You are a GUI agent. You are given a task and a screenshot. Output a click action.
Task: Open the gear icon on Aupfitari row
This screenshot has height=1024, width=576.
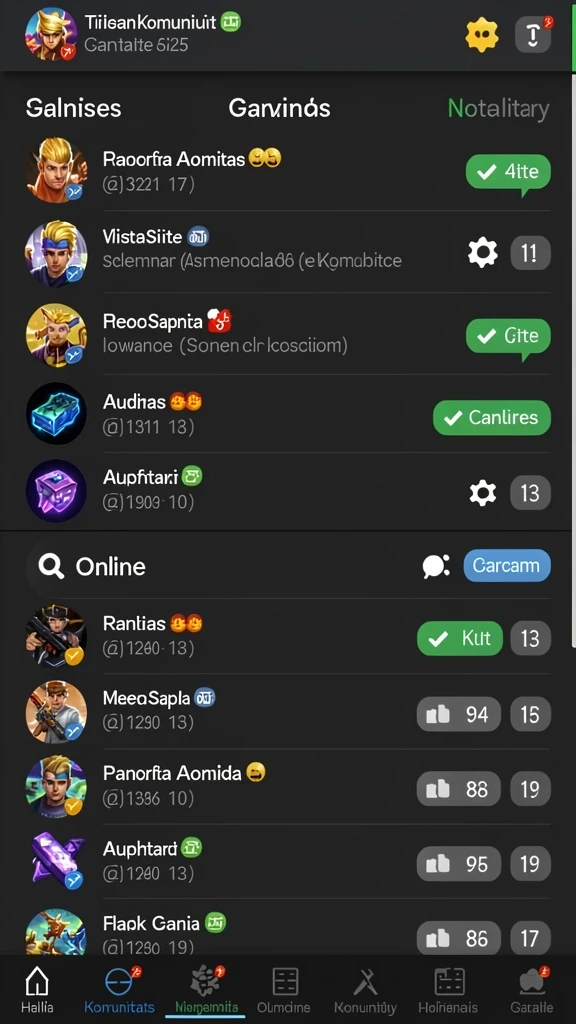coord(483,493)
